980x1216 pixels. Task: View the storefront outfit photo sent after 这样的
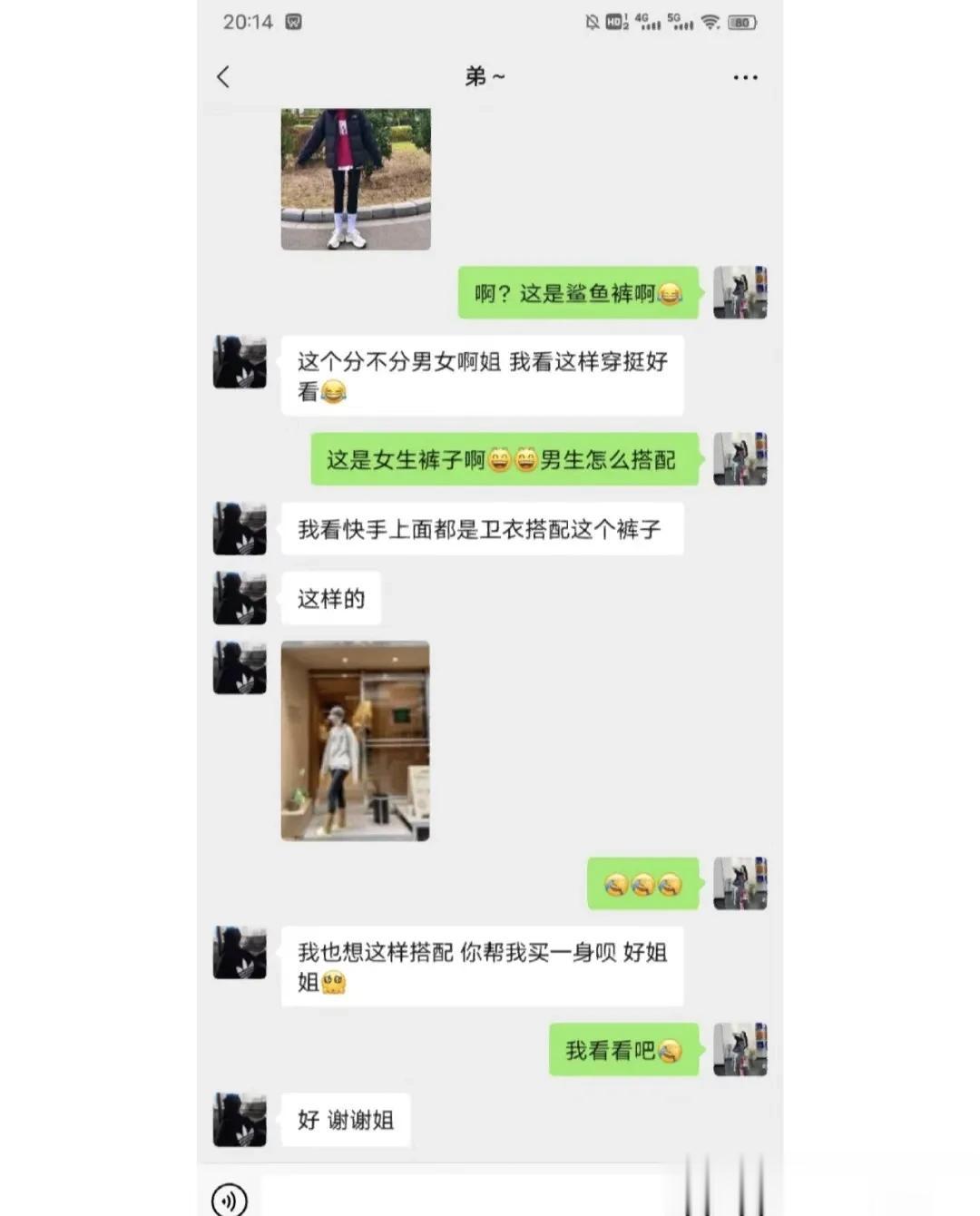click(356, 740)
